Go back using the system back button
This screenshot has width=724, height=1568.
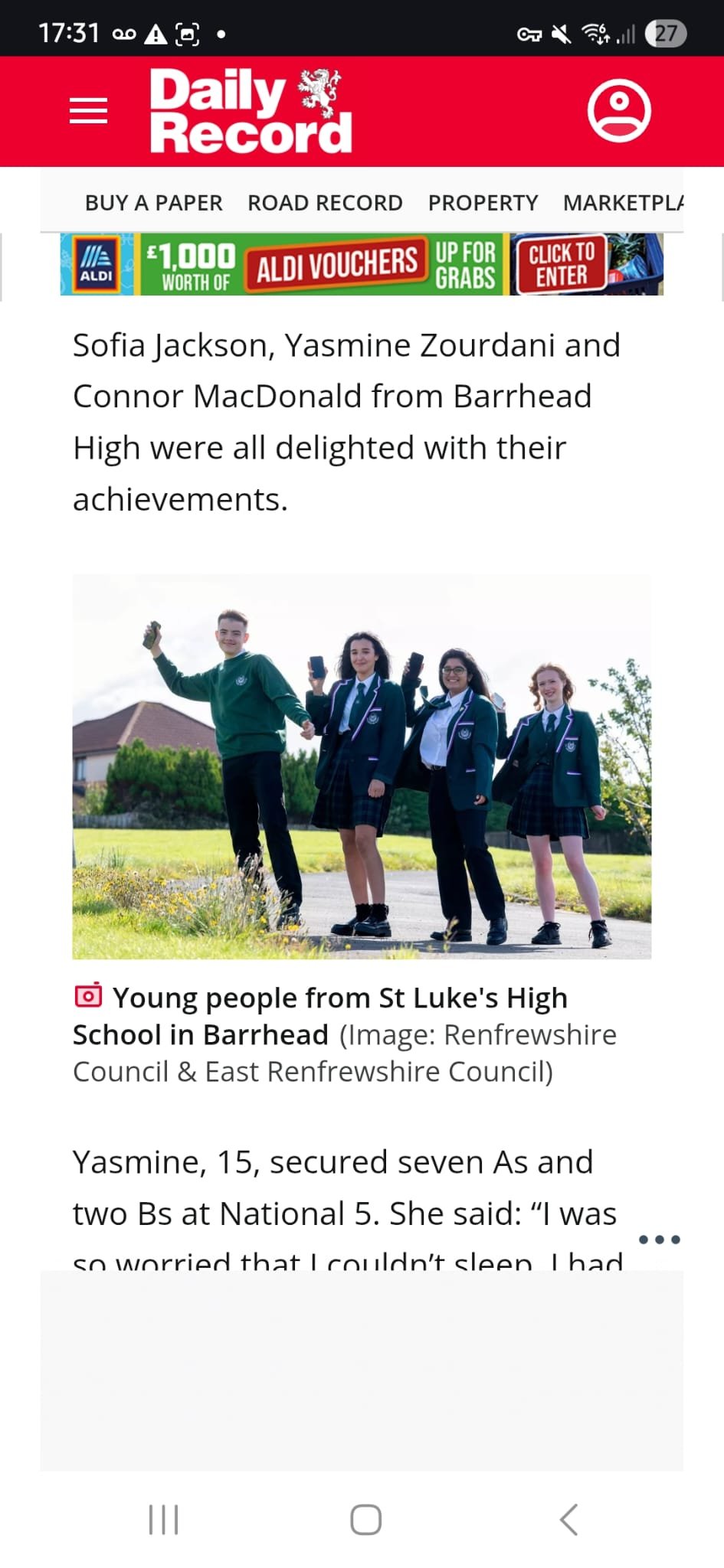pos(568,1520)
